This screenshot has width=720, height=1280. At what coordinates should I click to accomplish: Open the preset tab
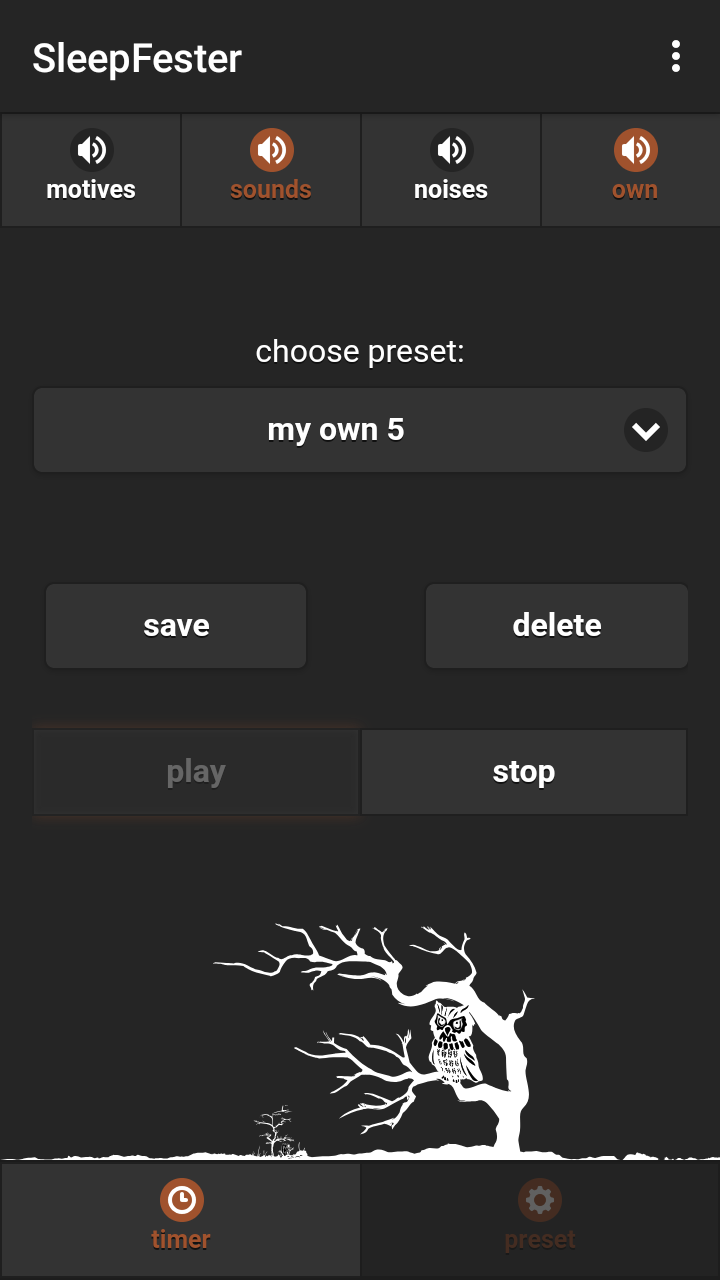coord(540,1218)
